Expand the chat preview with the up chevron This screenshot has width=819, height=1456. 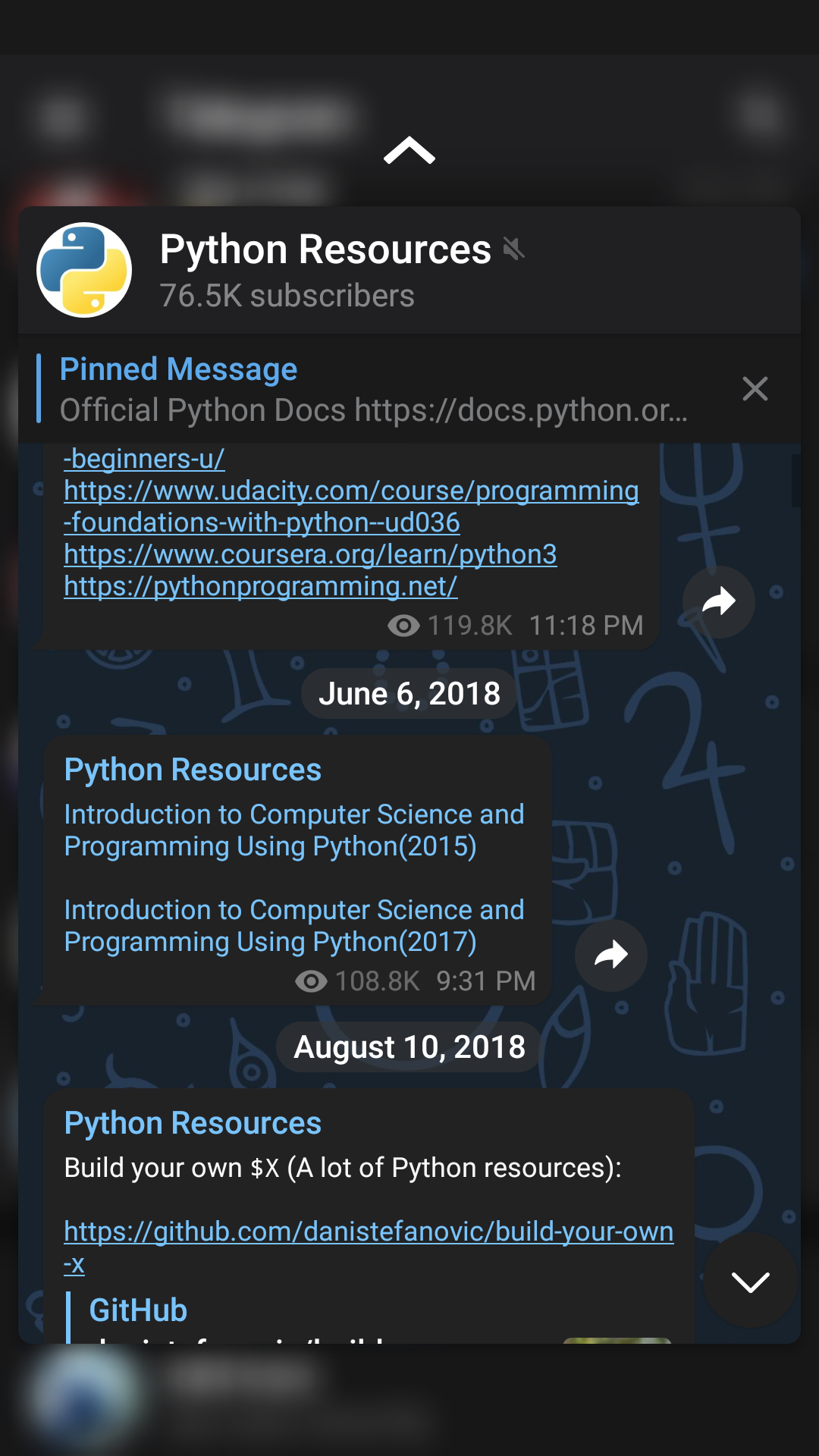coord(409,151)
